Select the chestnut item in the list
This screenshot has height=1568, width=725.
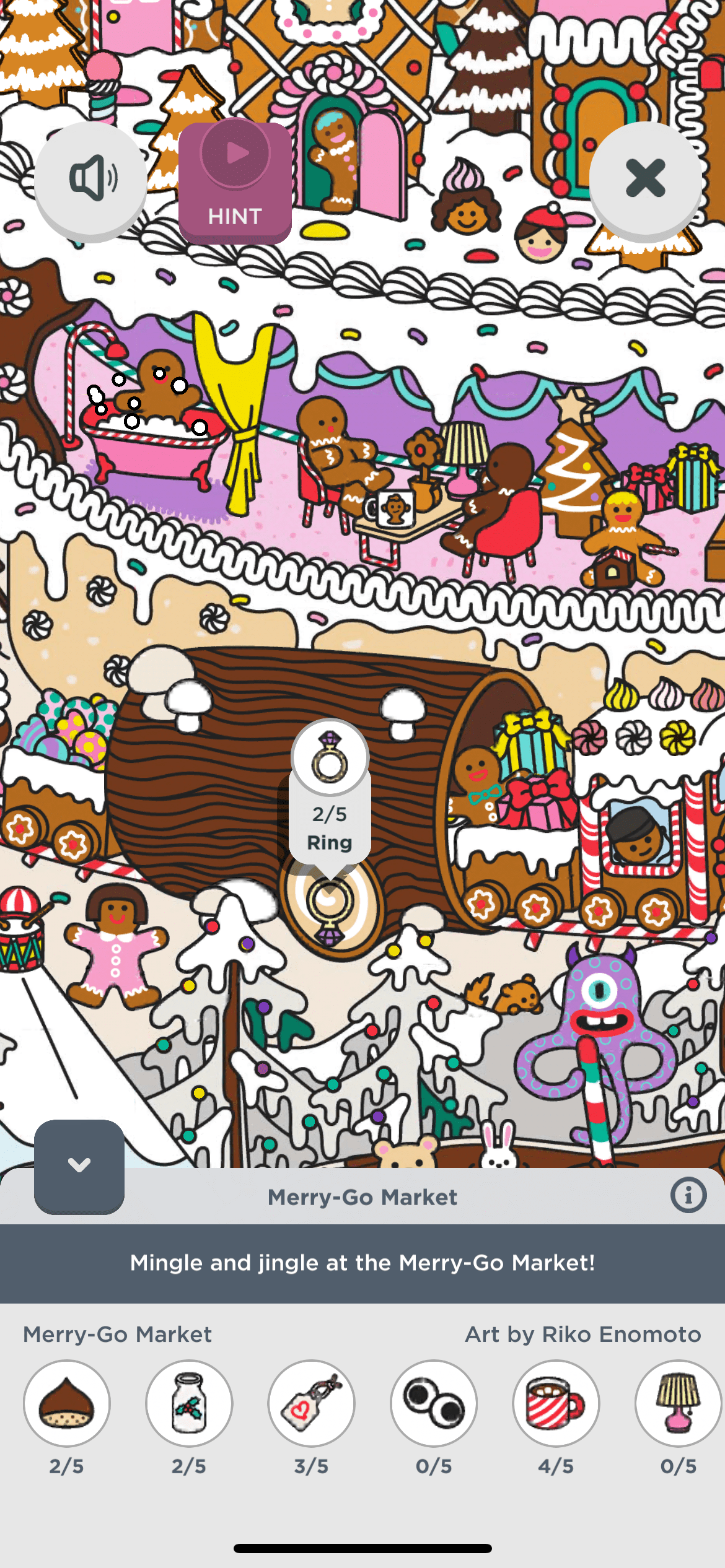67,1403
